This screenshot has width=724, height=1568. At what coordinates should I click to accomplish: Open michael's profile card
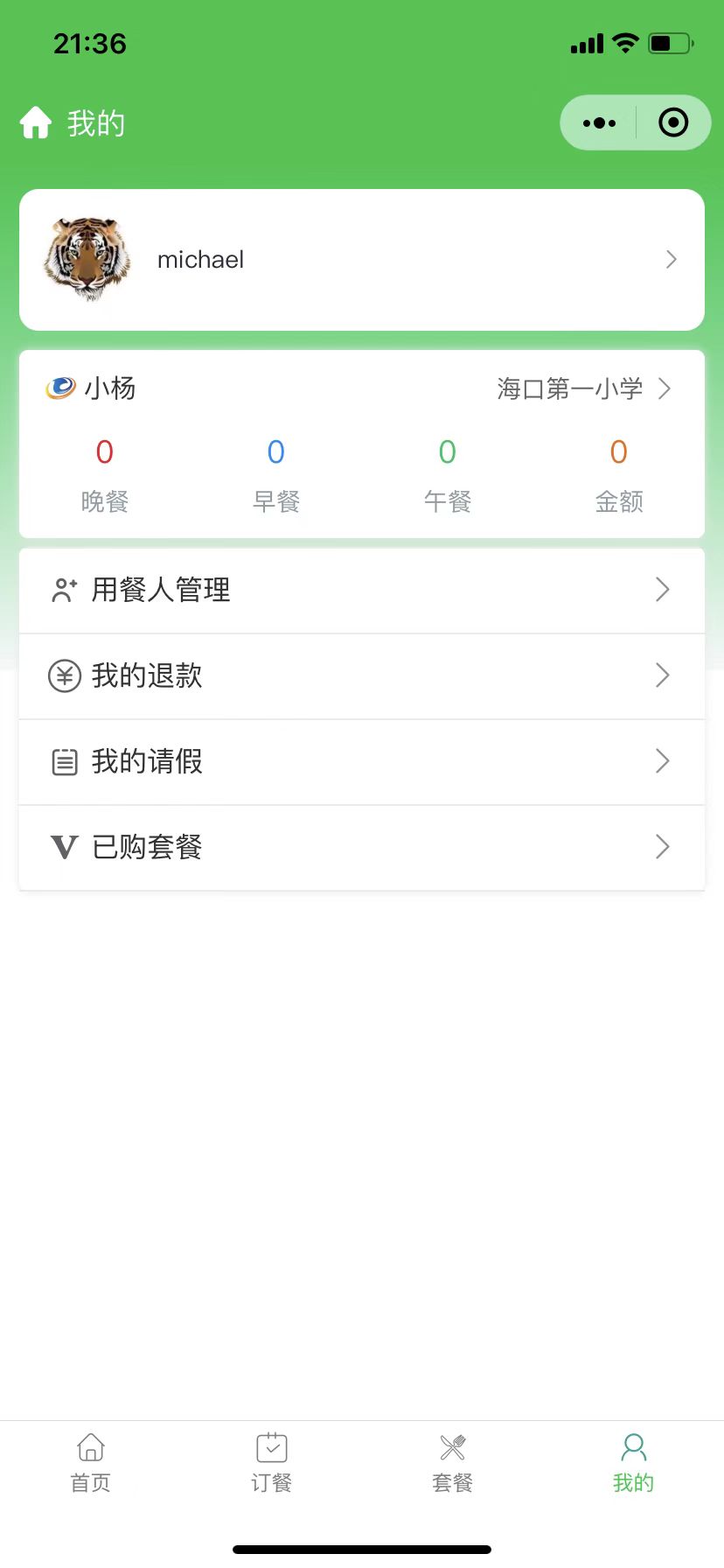(362, 260)
